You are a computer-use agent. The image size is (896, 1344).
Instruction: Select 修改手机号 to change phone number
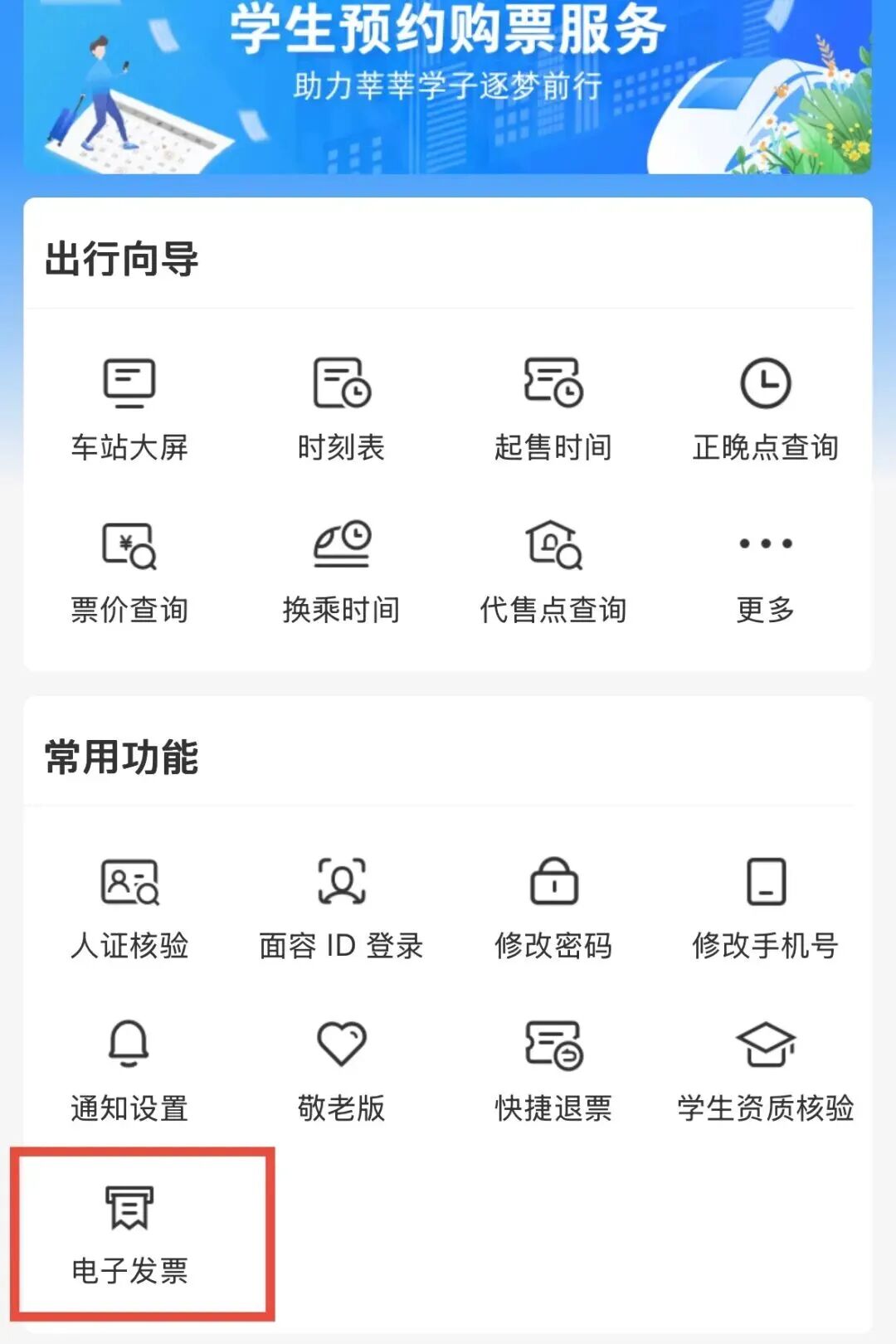[765, 906]
